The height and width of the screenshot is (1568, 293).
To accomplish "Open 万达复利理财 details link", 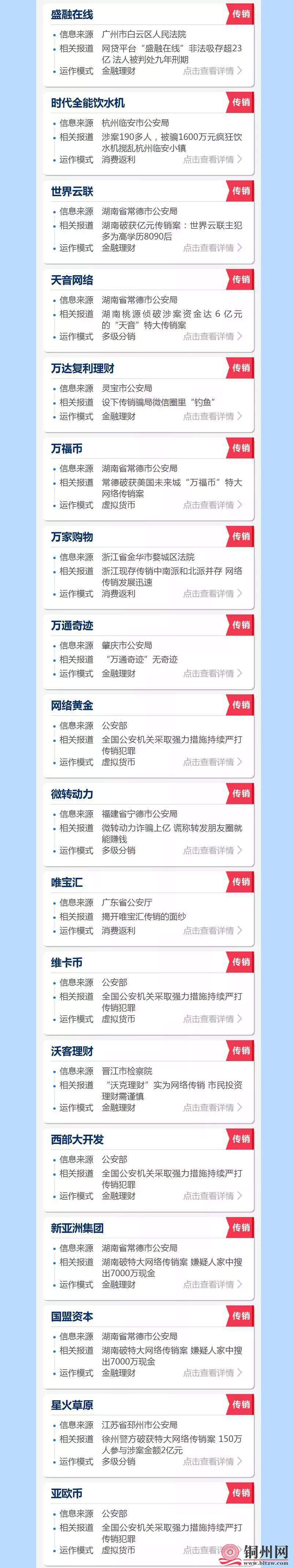I will click(x=212, y=416).
